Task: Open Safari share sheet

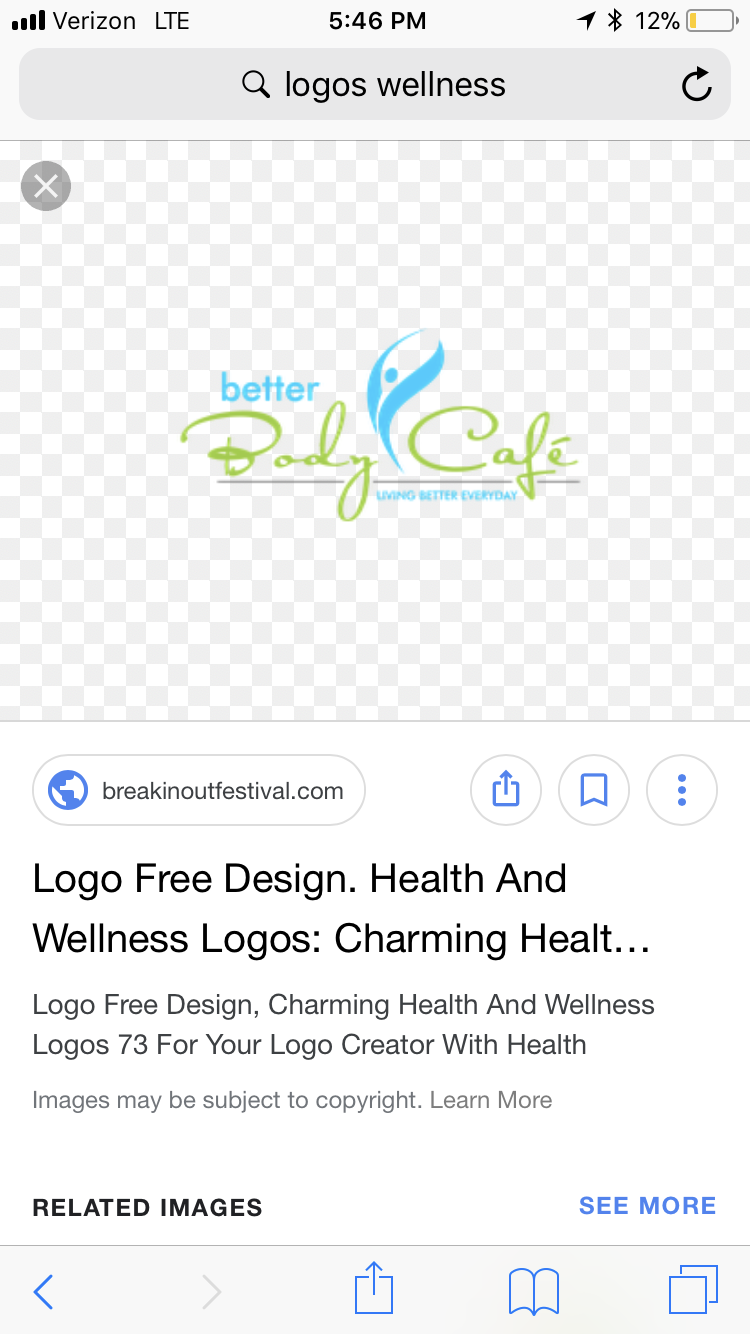Action: (x=374, y=1288)
